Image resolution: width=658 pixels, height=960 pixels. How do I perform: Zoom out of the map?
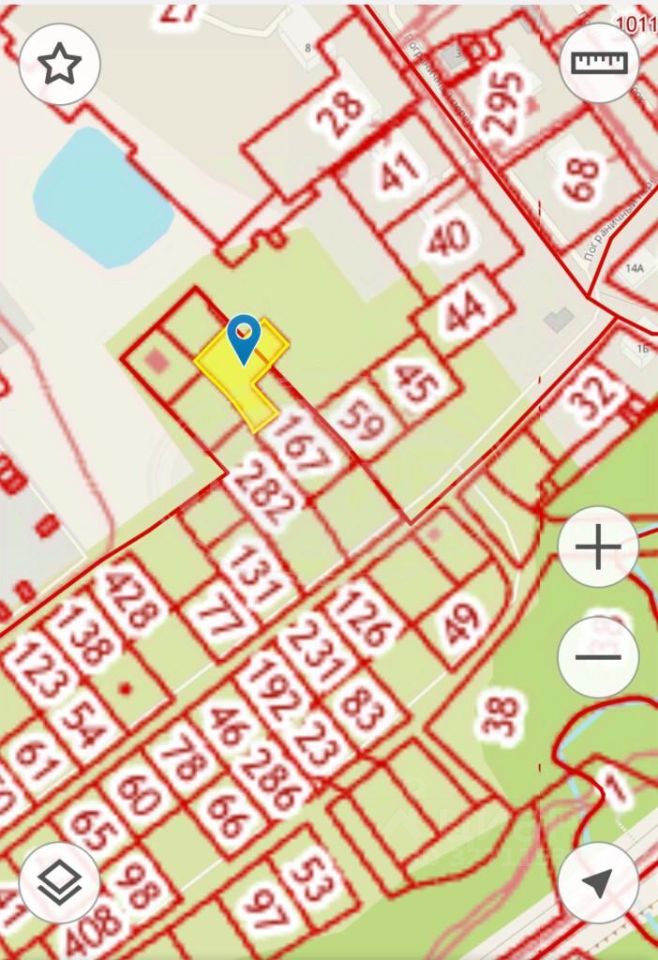pos(598,658)
